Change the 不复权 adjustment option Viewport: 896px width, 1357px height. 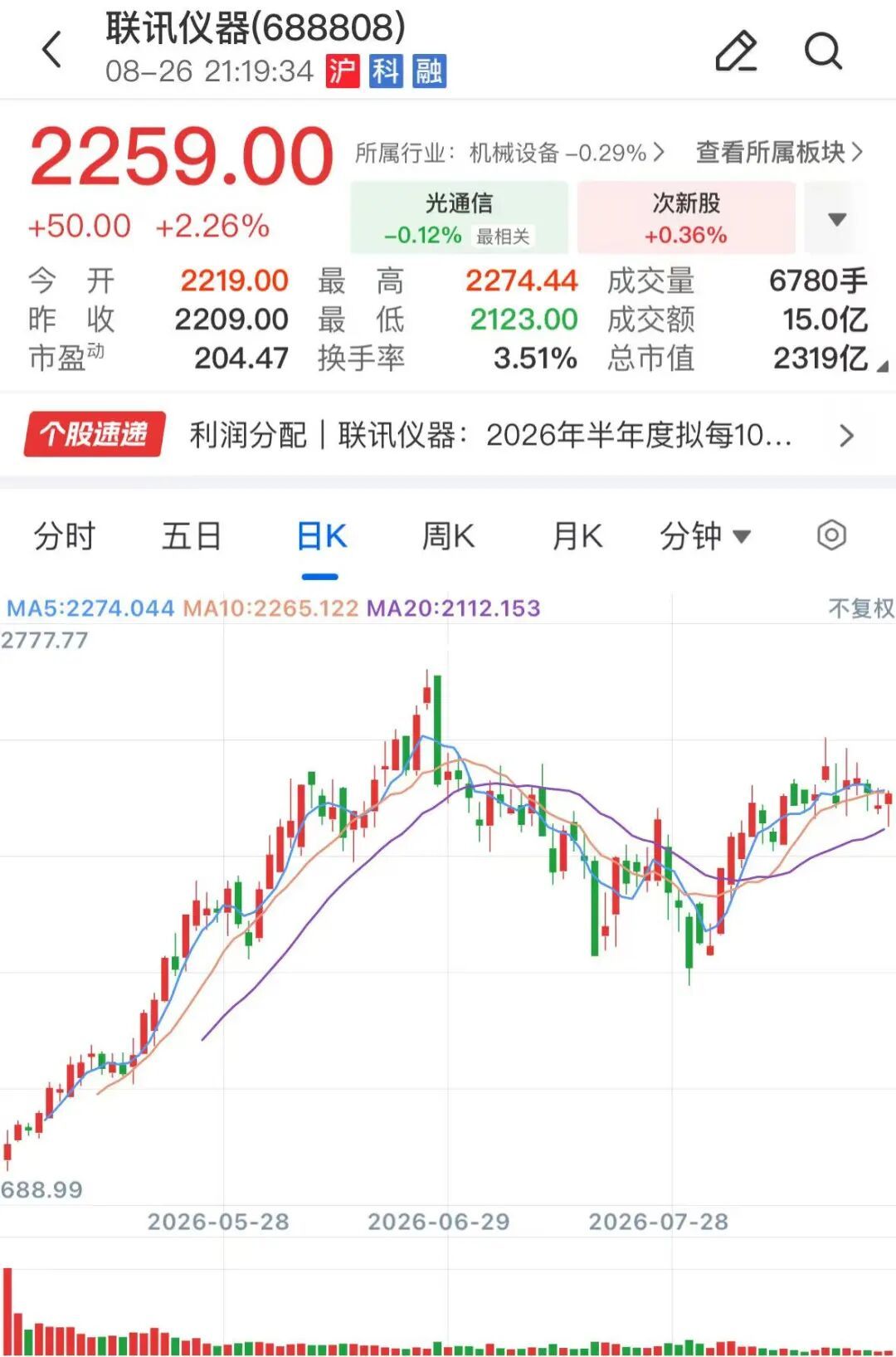(861, 608)
